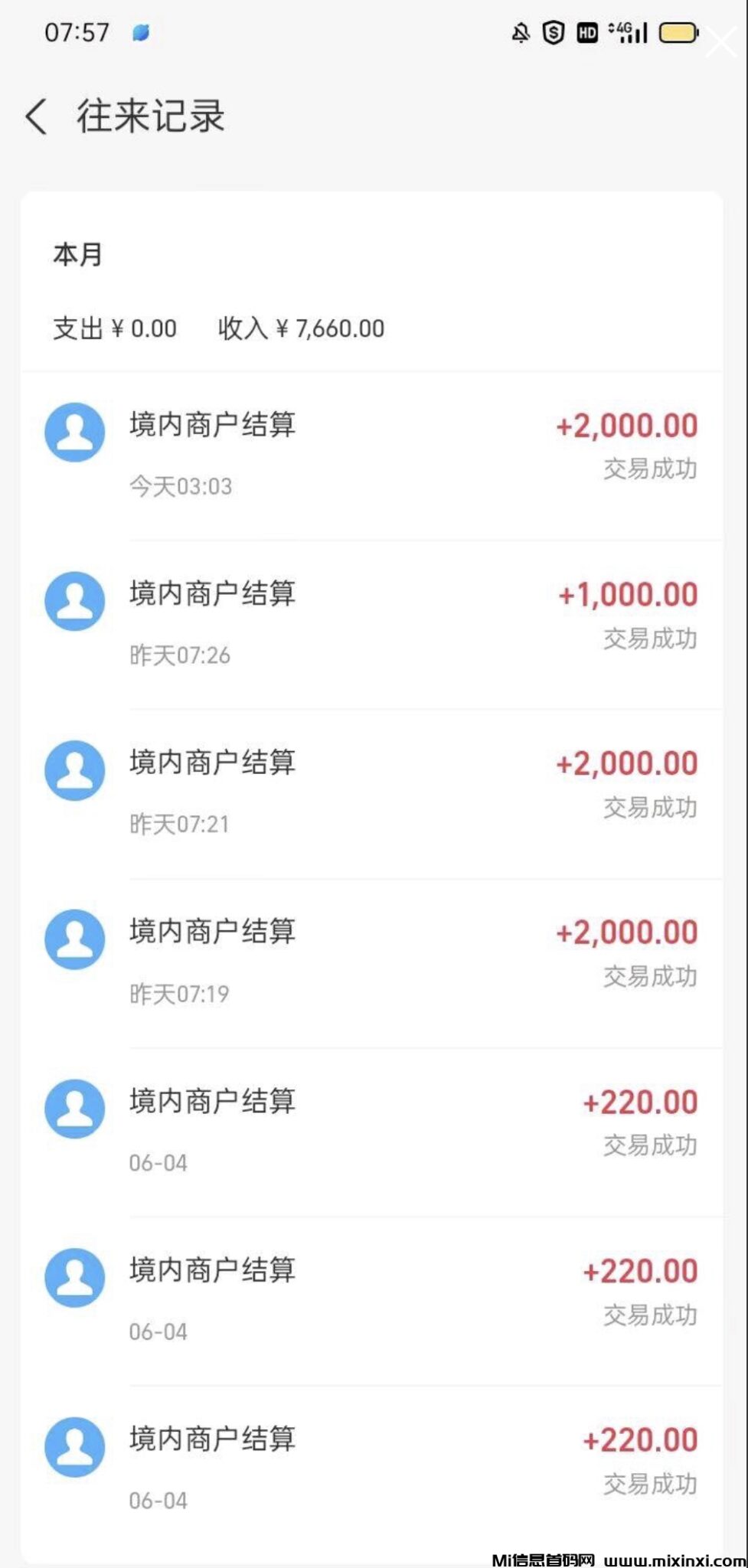Tap the battery indicator in the status bar
This screenshot has width=748, height=1568.
tap(677, 32)
